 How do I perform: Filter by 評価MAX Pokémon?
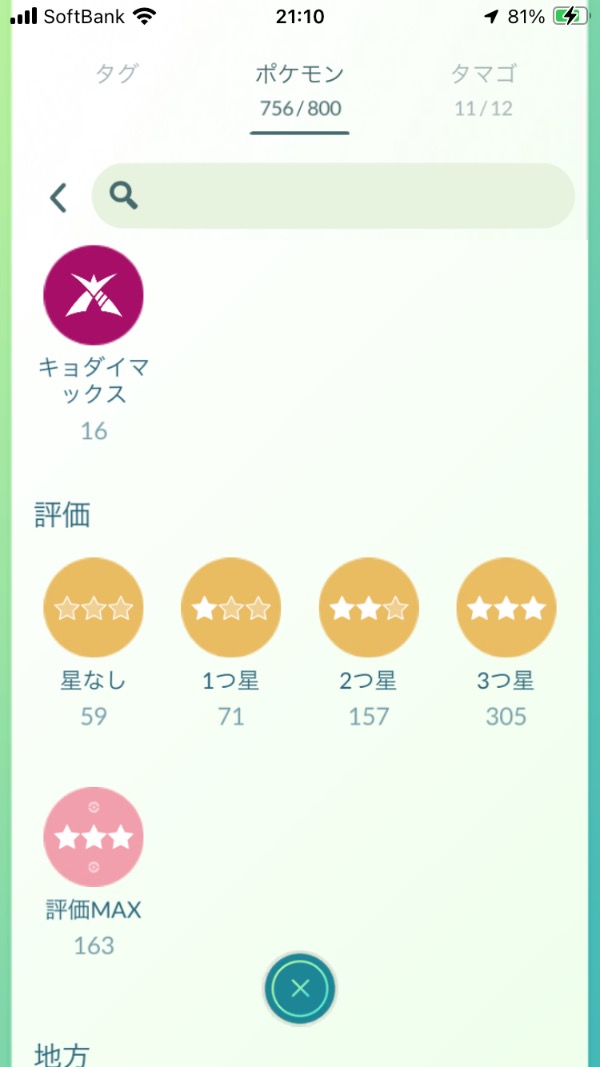94,836
